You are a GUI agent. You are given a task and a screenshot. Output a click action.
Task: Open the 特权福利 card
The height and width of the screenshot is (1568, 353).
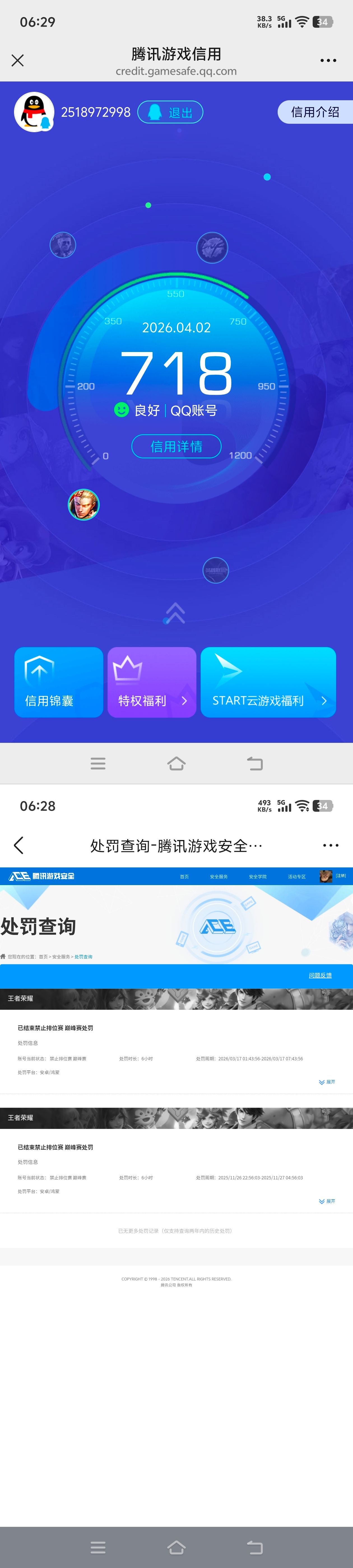click(152, 682)
